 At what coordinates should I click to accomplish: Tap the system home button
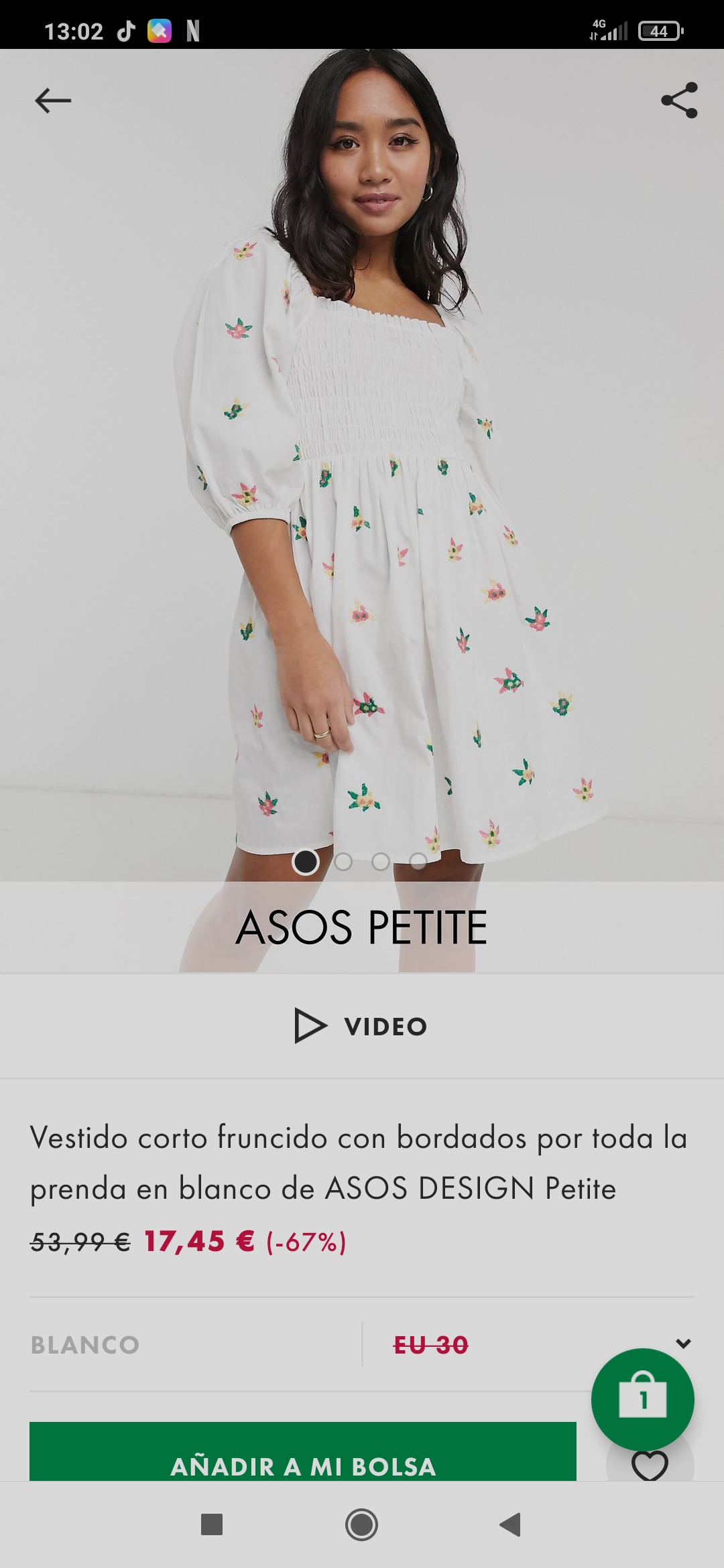(x=361, y=1524)
